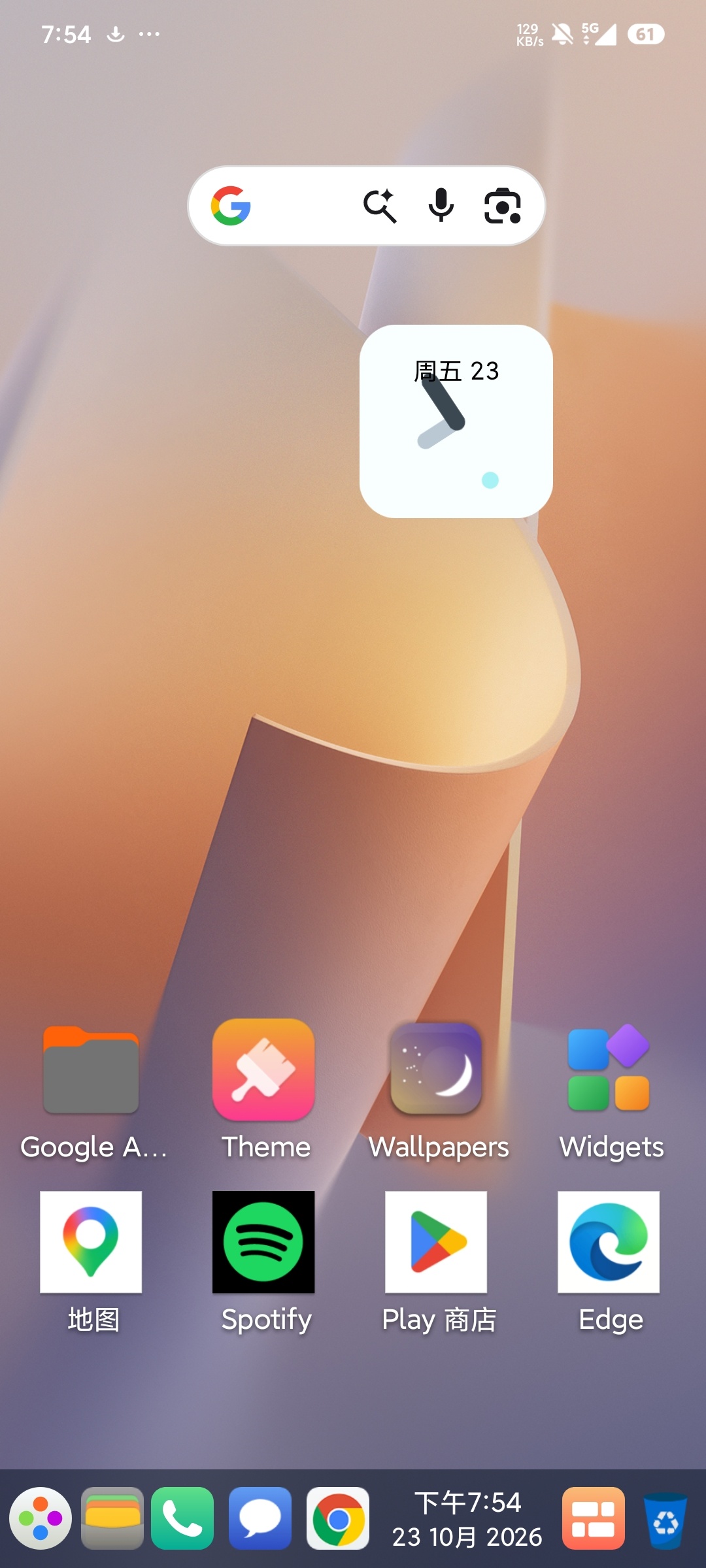Open Spotify
706x1568 pixels.
[263, 1242]
